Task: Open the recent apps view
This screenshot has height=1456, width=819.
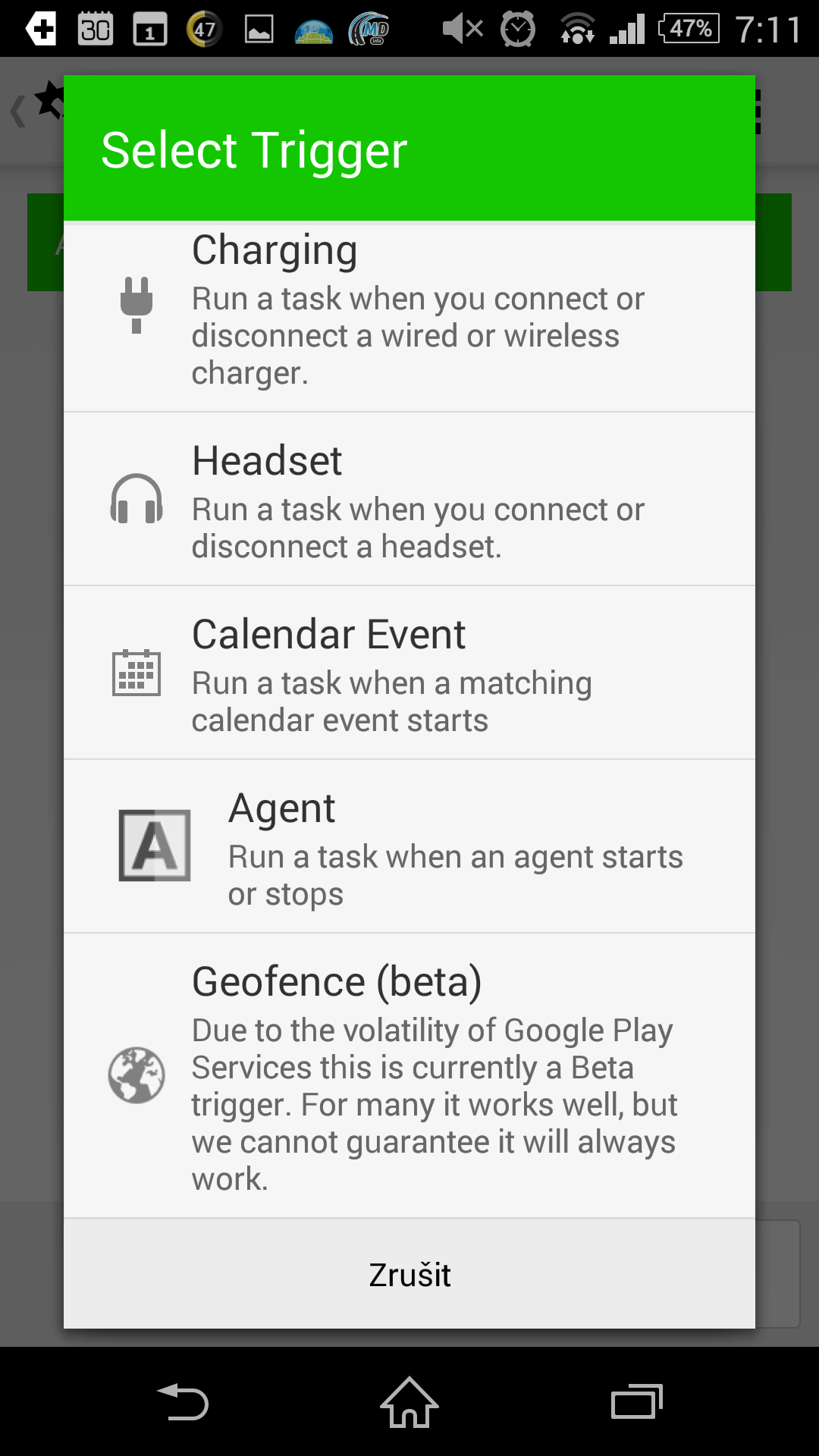Action: (637, 1402)
